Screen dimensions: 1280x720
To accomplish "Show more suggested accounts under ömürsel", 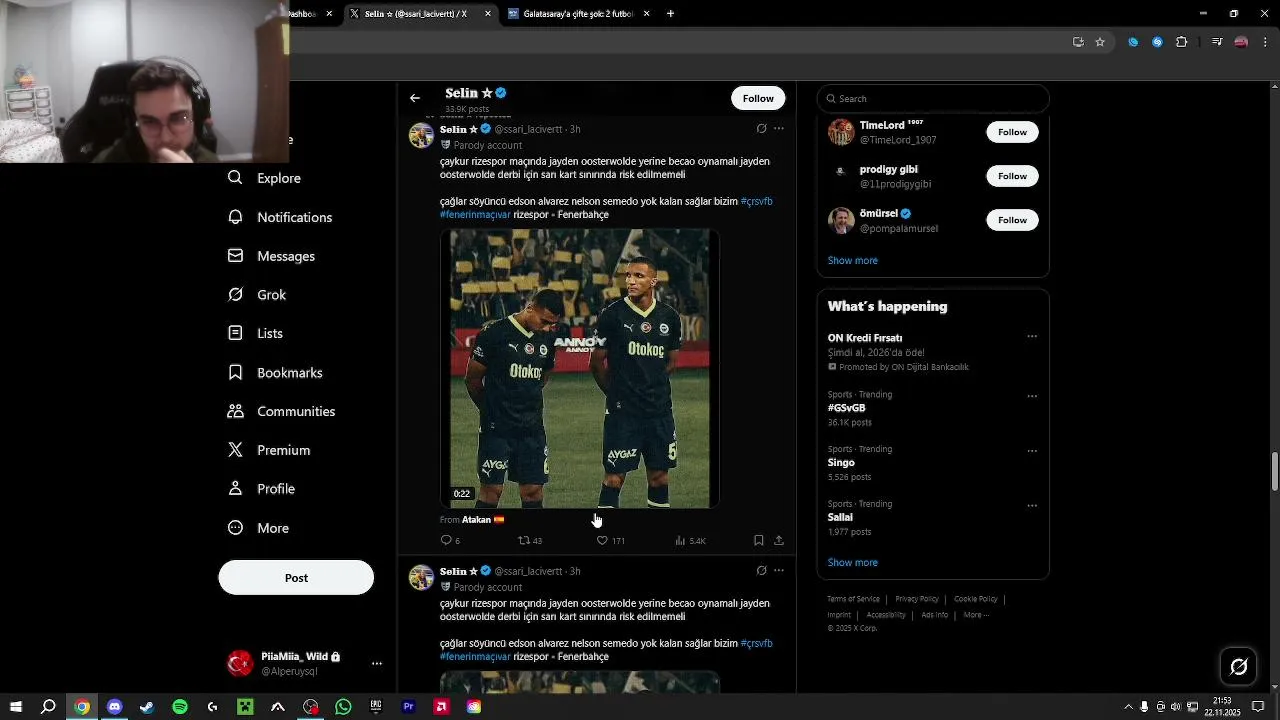I will click(x=852, y=260).
